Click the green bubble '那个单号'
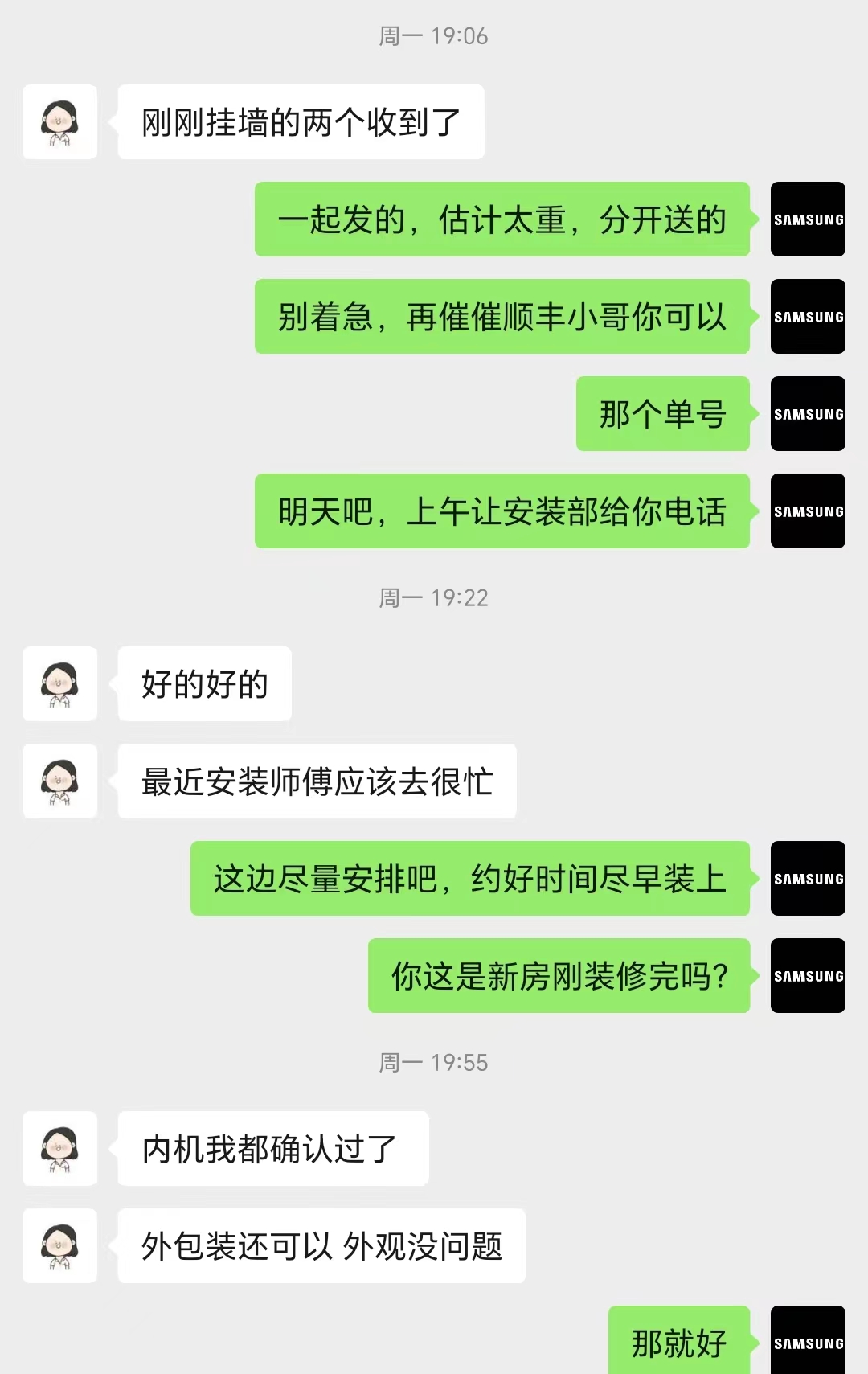The width and height of the screenshot is (868, 1374). pos(663,414)
